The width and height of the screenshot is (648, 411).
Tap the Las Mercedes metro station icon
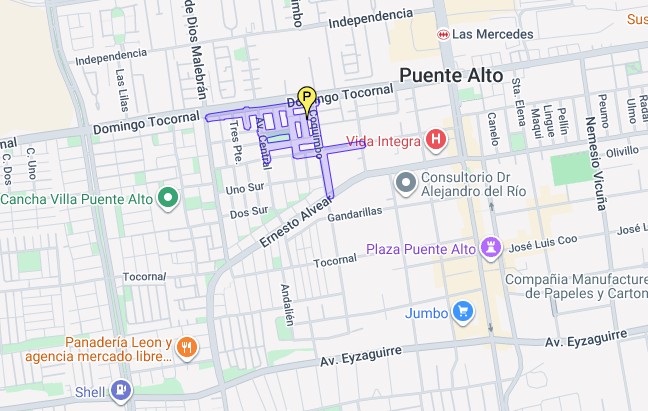(x=443, y=35)
